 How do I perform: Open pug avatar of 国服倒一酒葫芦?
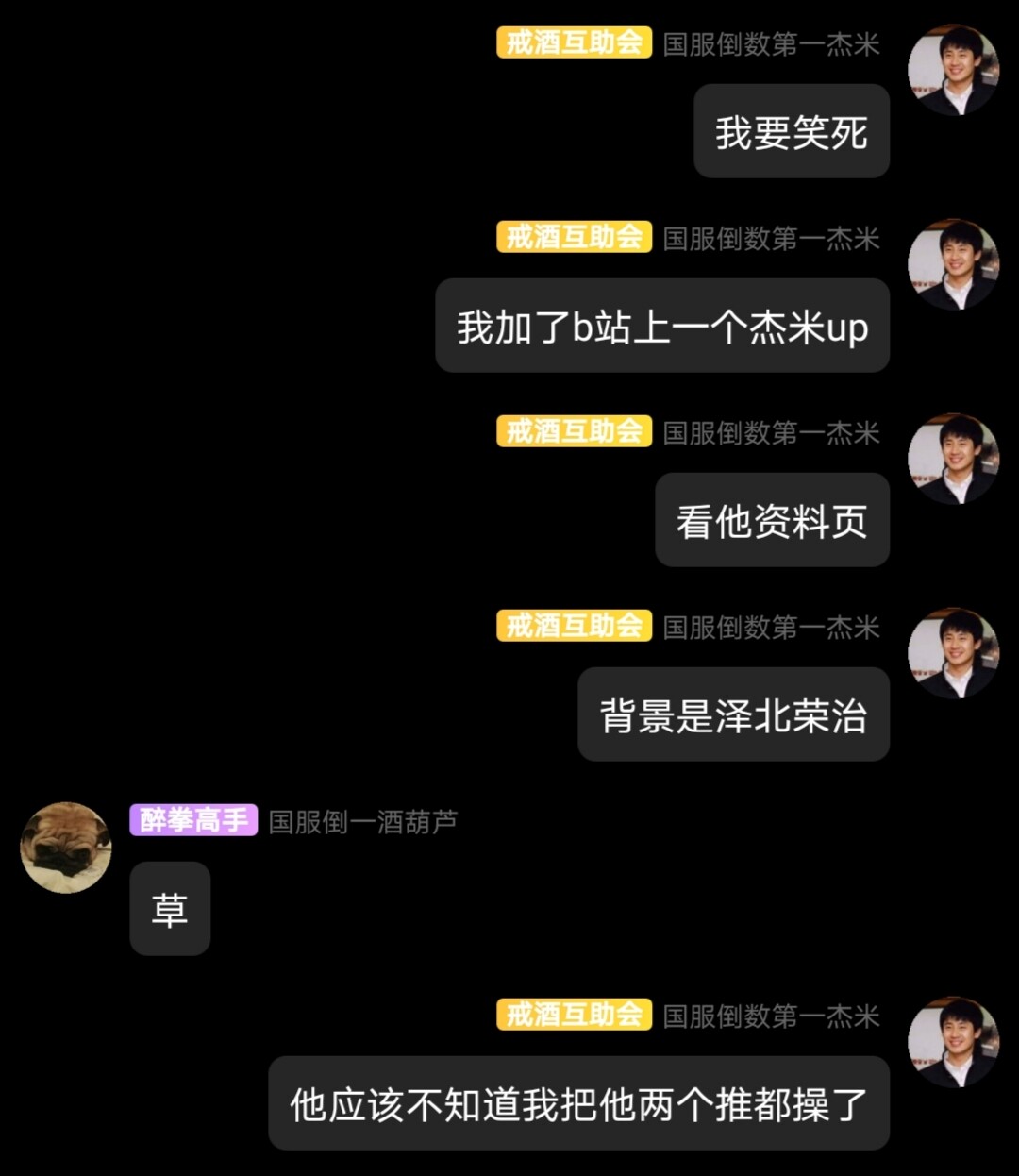(x=66, y=848)
